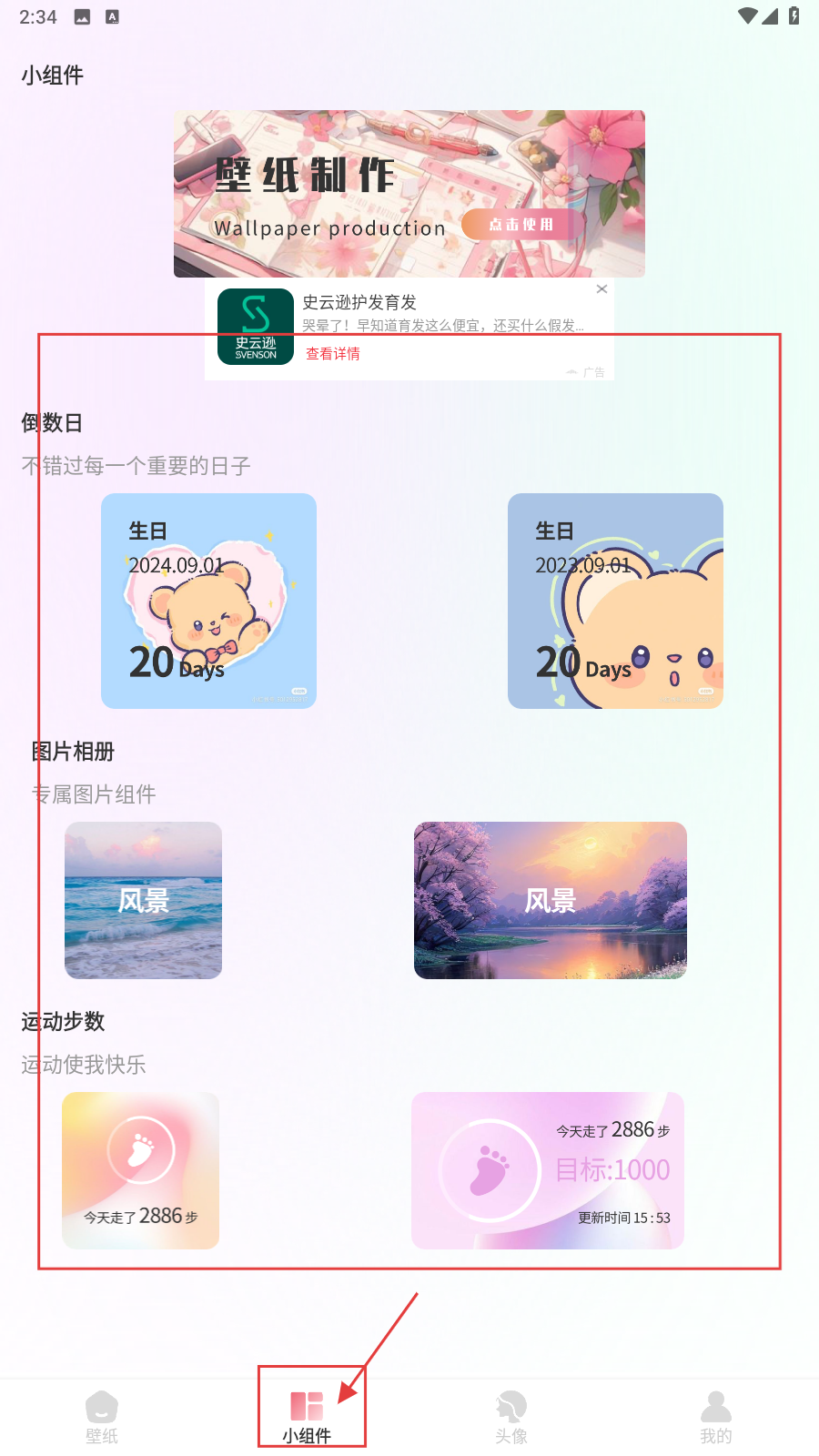Select the 2023.09.01 birthday countdown widget
Viewport: 819px width, 1456px height.
point(615,601)
